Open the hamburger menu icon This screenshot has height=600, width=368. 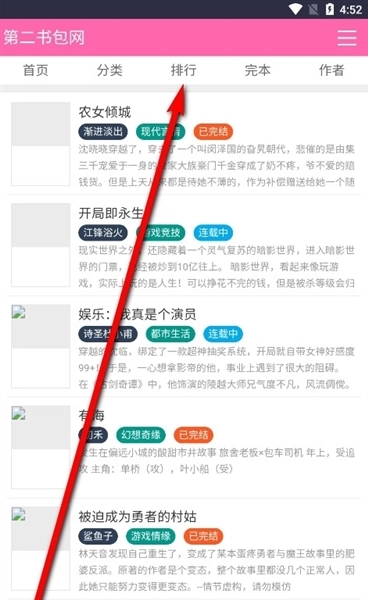(347, 38)
